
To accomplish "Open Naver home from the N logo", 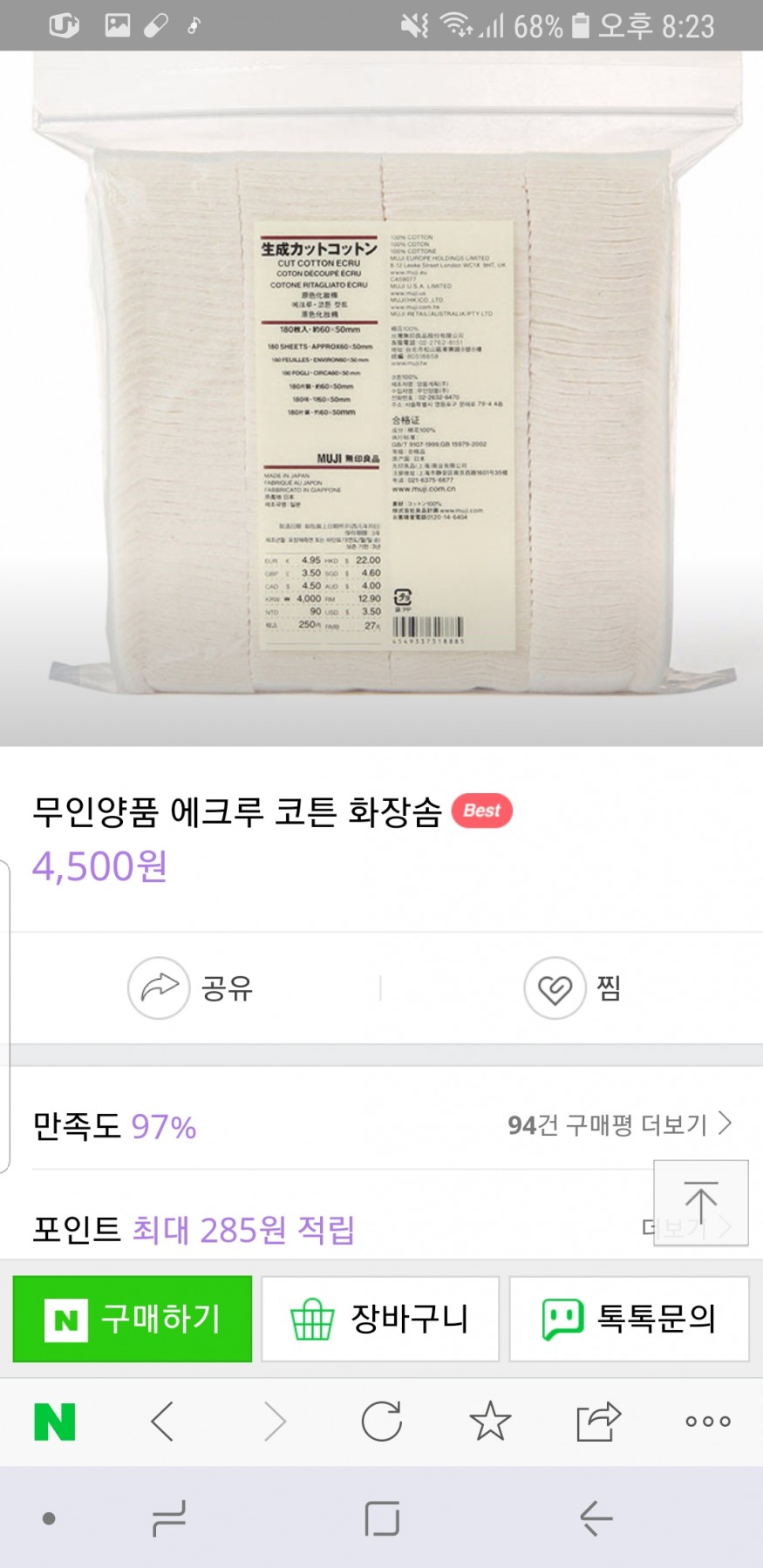I will (x=55, y=1422).
